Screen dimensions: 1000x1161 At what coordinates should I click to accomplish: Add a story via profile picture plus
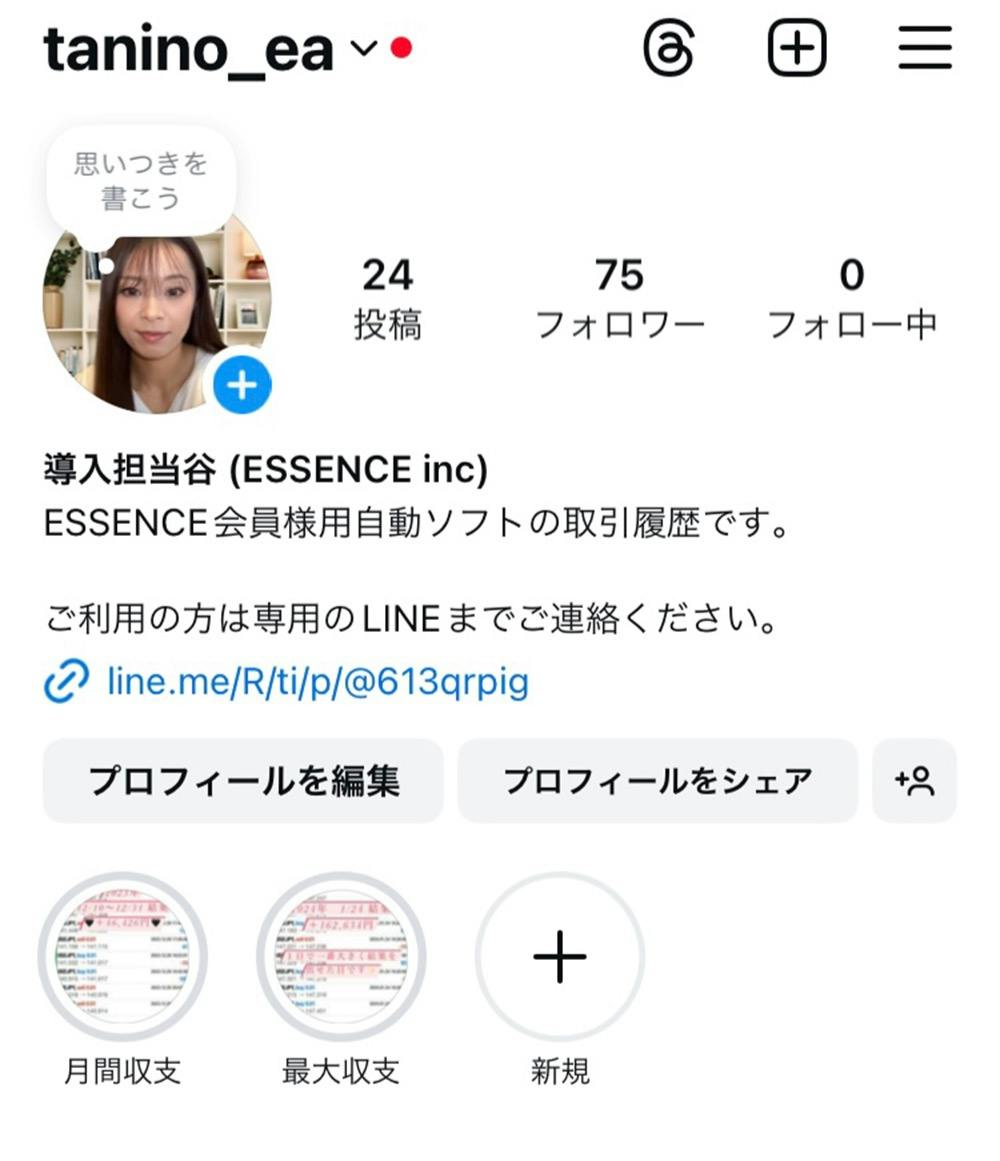point(242,384)
